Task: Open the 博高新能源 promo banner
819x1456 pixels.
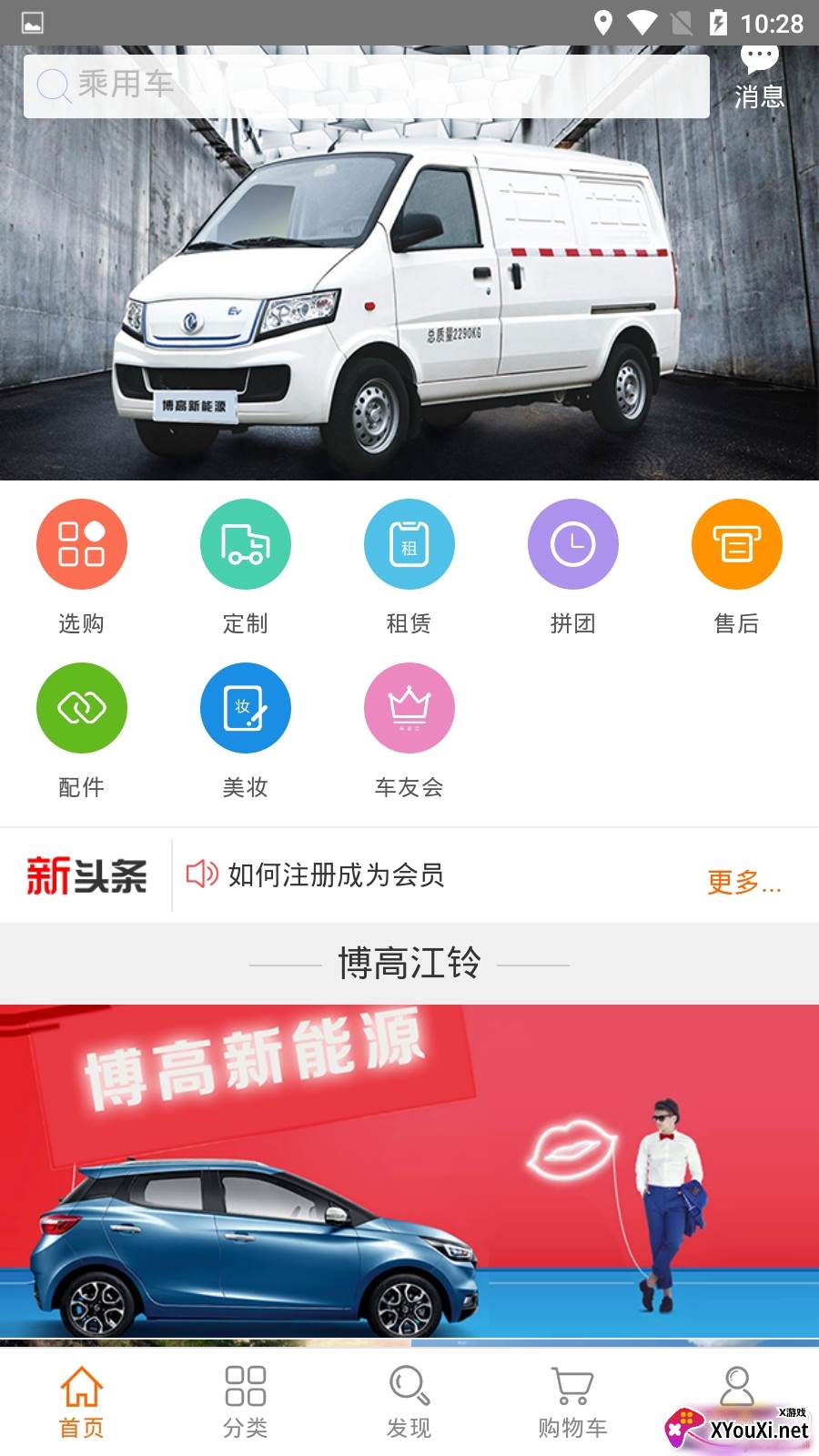Action: pos(409,1171)
